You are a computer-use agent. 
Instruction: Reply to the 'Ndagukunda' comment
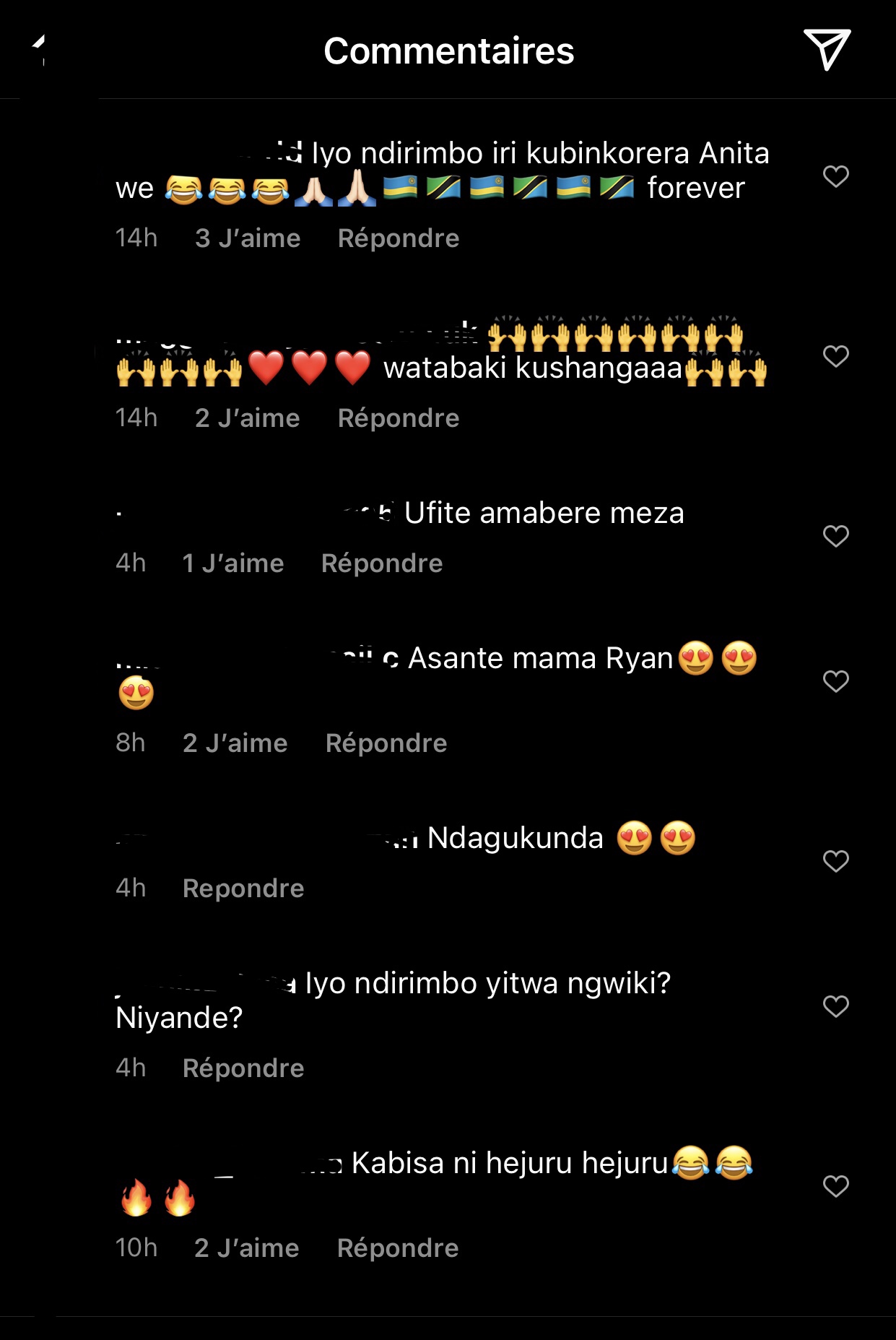(243, 889)
